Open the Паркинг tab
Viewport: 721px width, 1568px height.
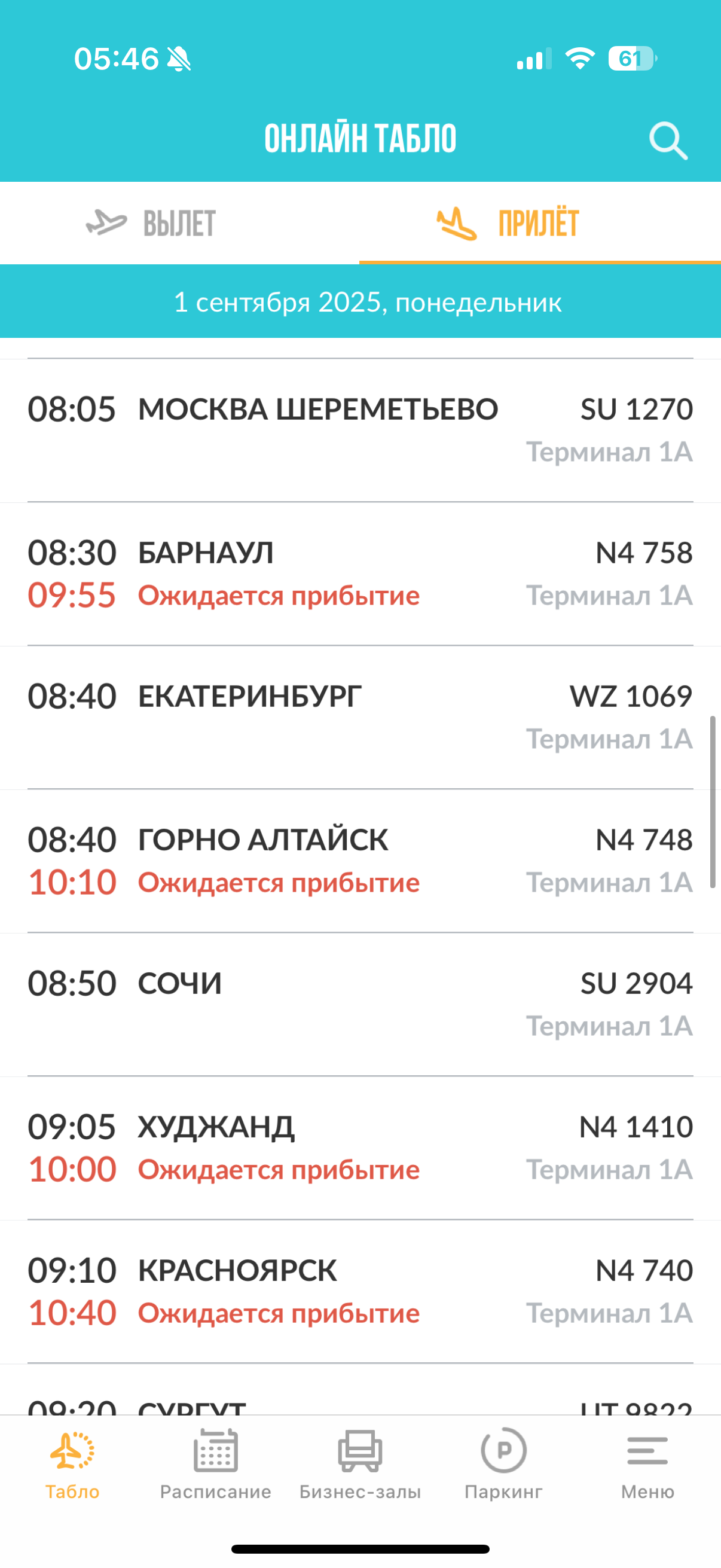point(503,1466)
